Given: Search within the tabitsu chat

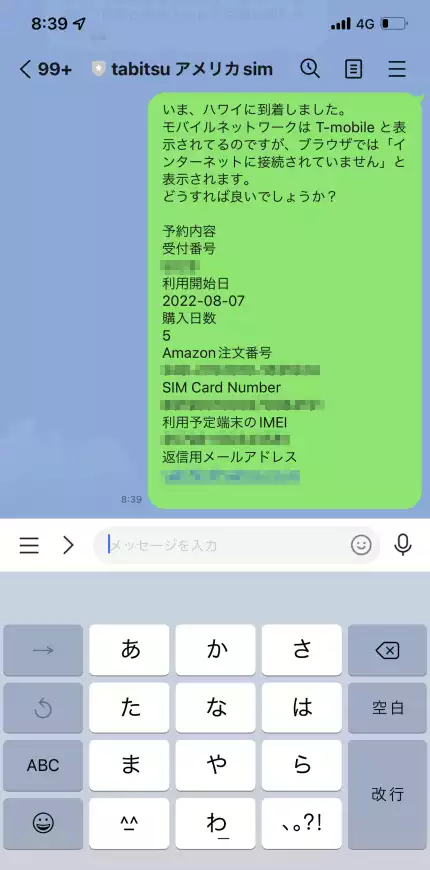Looking at the screenshot, I should (x=310, y=69).
